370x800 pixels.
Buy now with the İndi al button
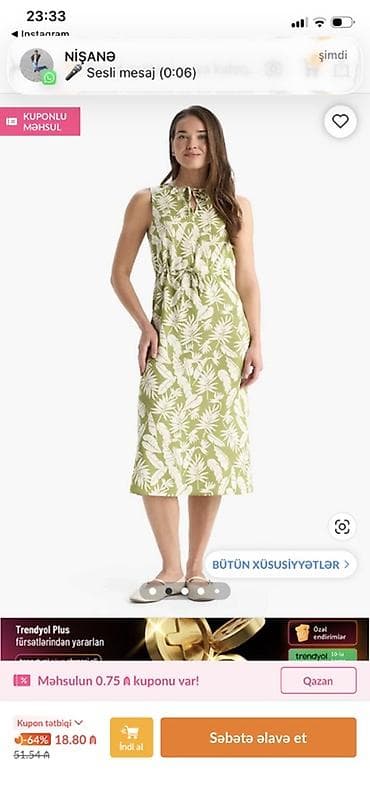132,737
